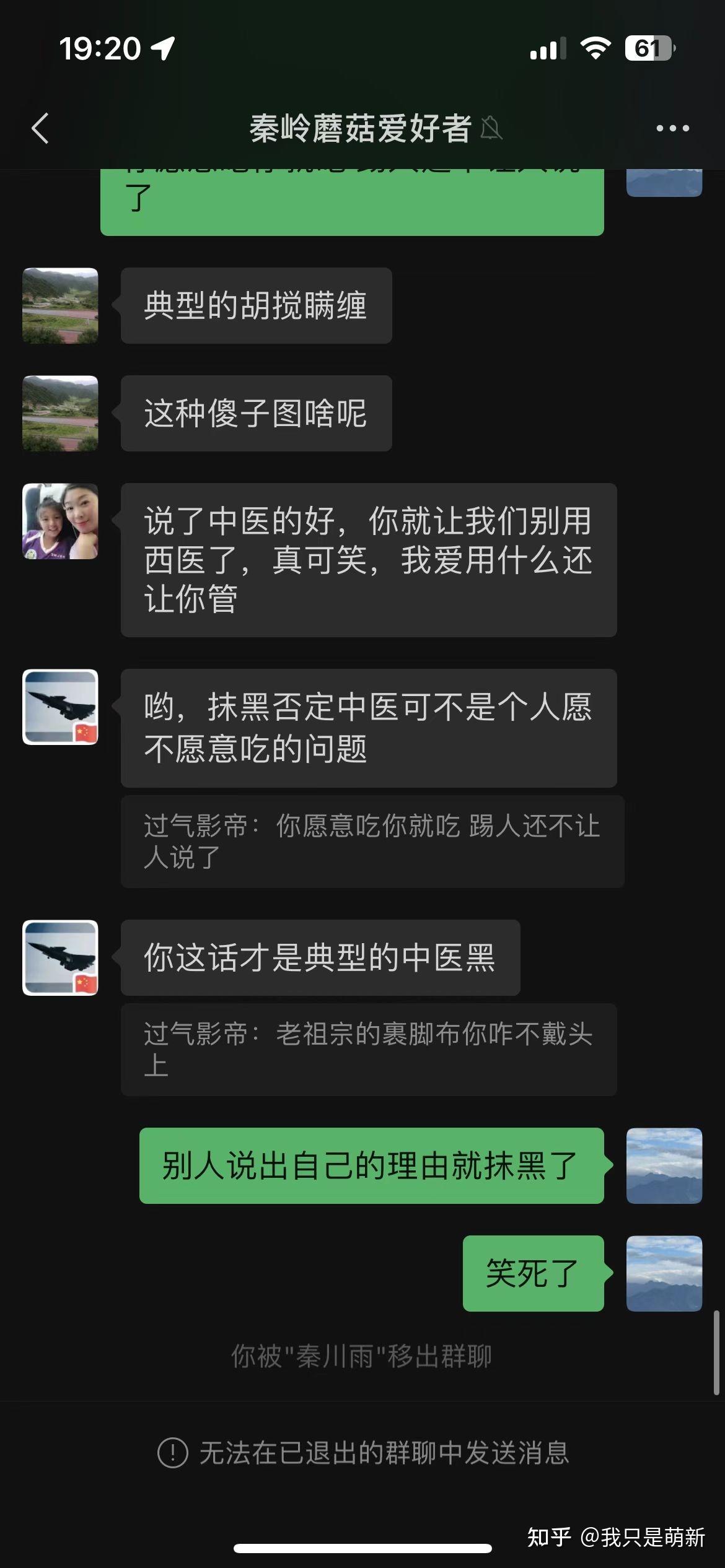Screen dimensions: 725x1568
Task: Jump to quoted message 老祖宗的裹脚布
Action: click(x=369, y=1050)
